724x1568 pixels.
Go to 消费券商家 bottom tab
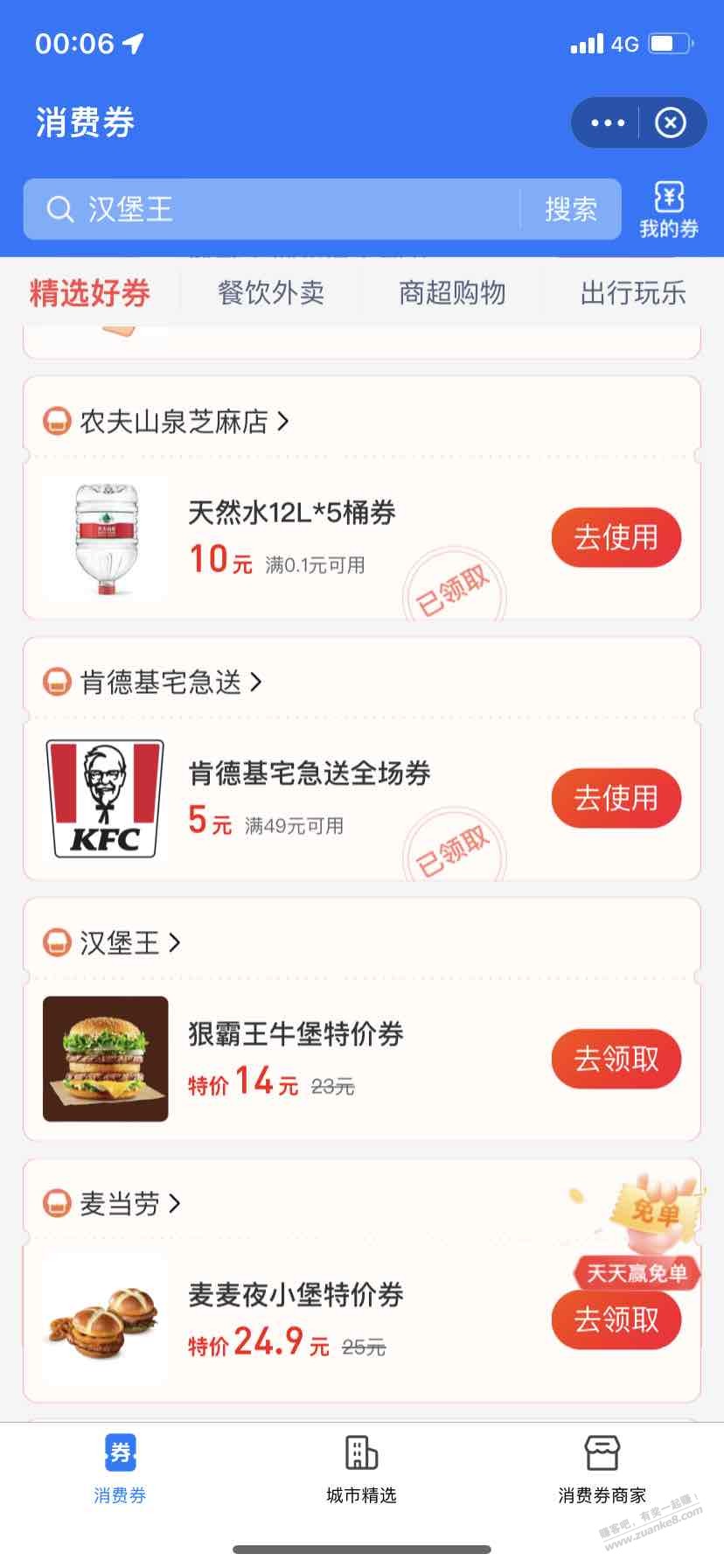602,1470
